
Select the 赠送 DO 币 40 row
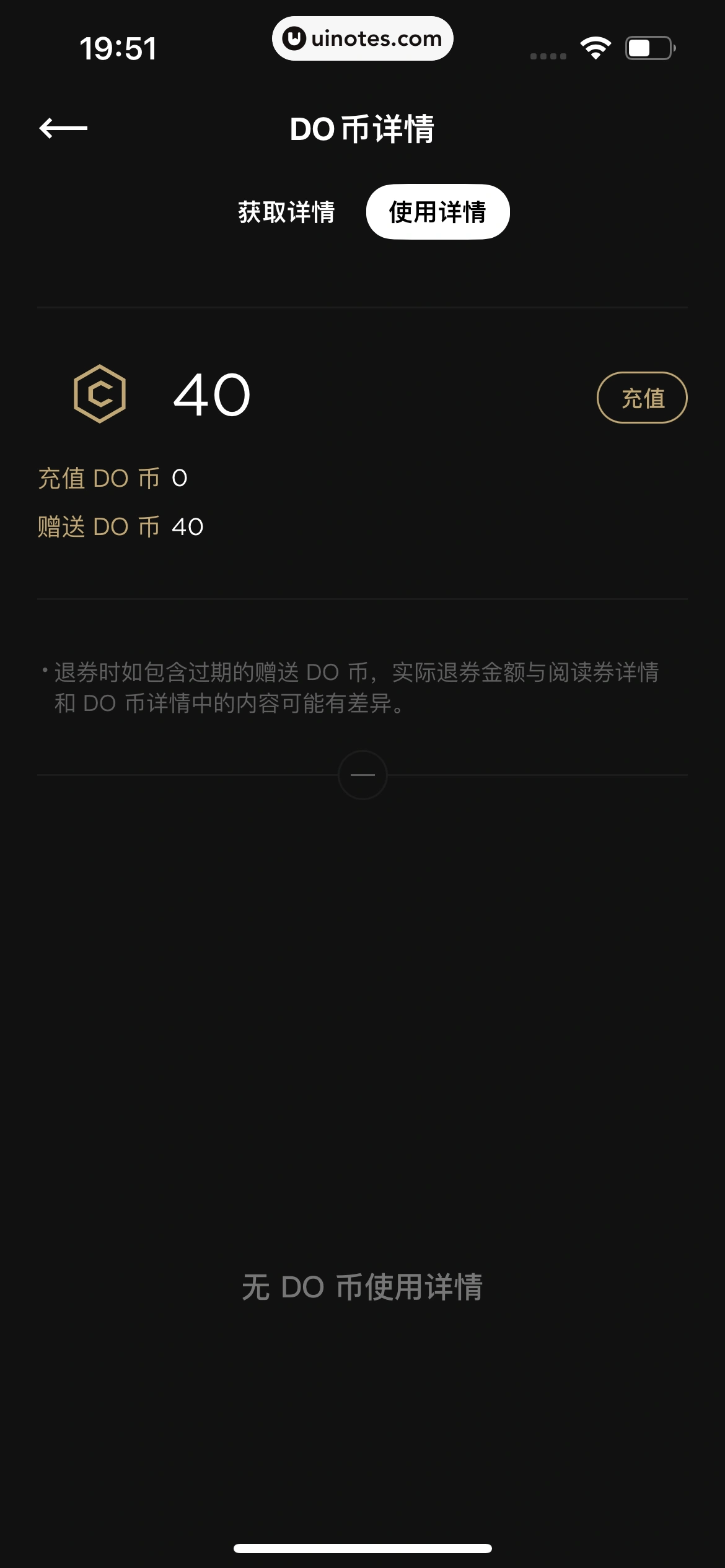(x=120, y=527)
